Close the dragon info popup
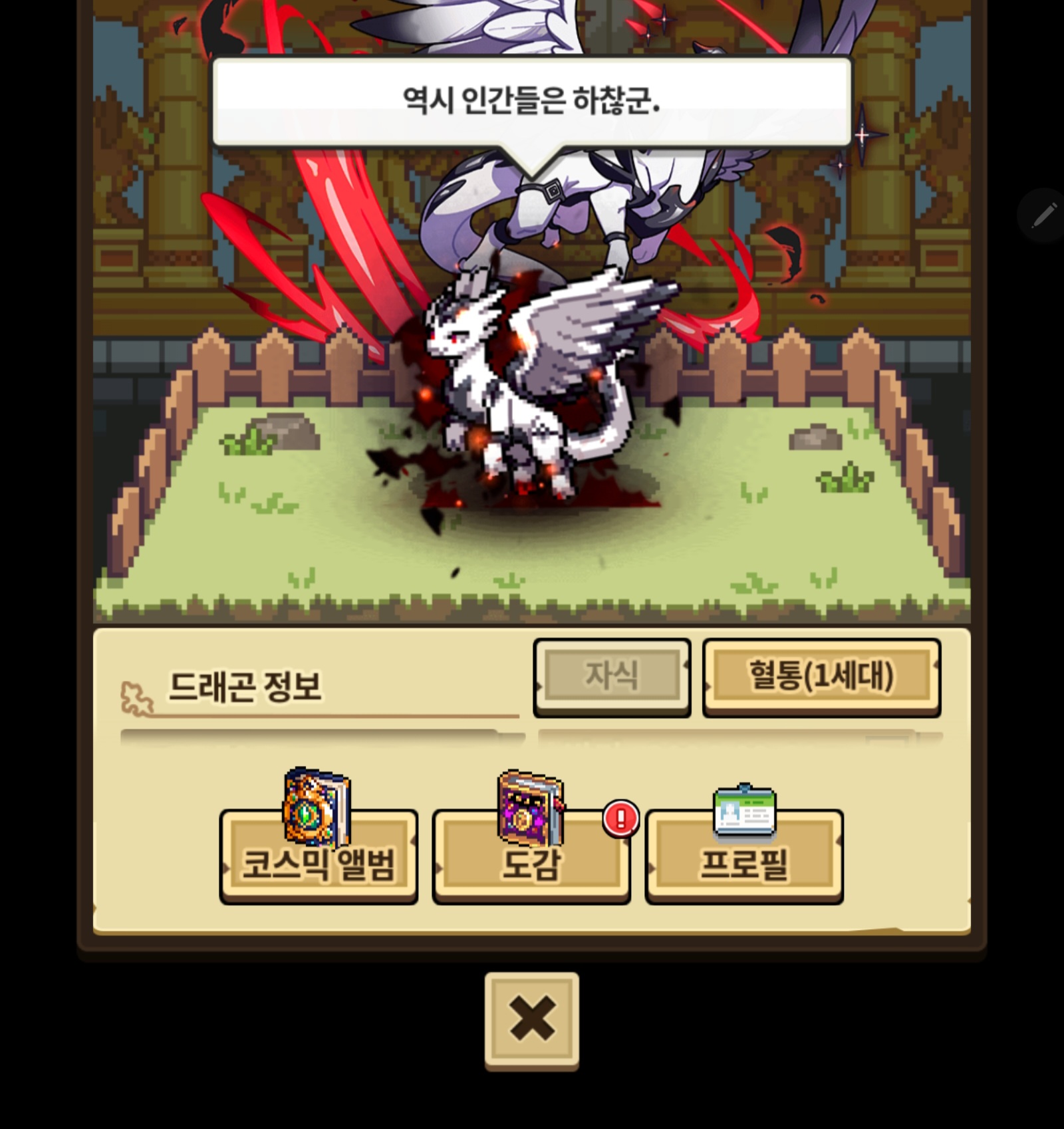 tap(531, 1019)
